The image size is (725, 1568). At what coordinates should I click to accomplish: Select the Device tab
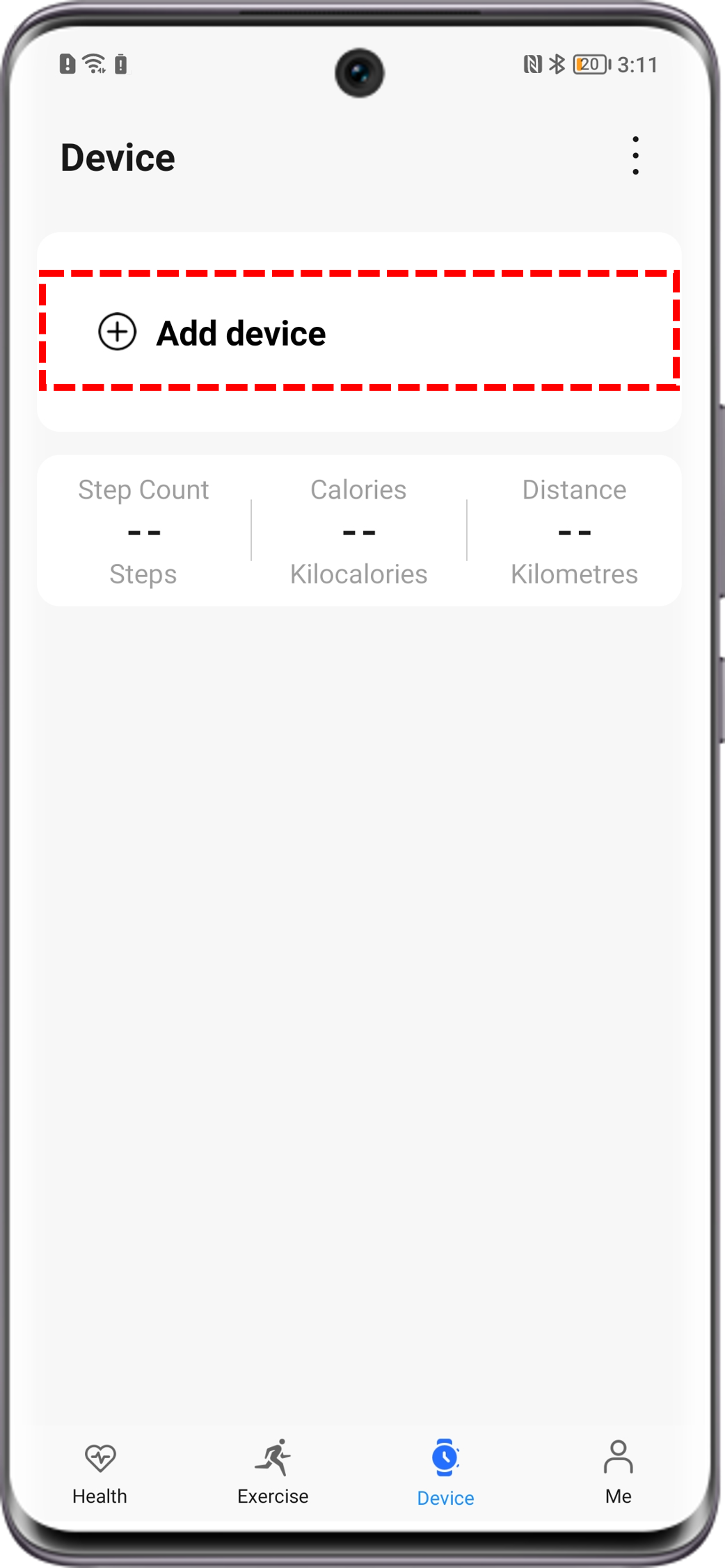445,1473
